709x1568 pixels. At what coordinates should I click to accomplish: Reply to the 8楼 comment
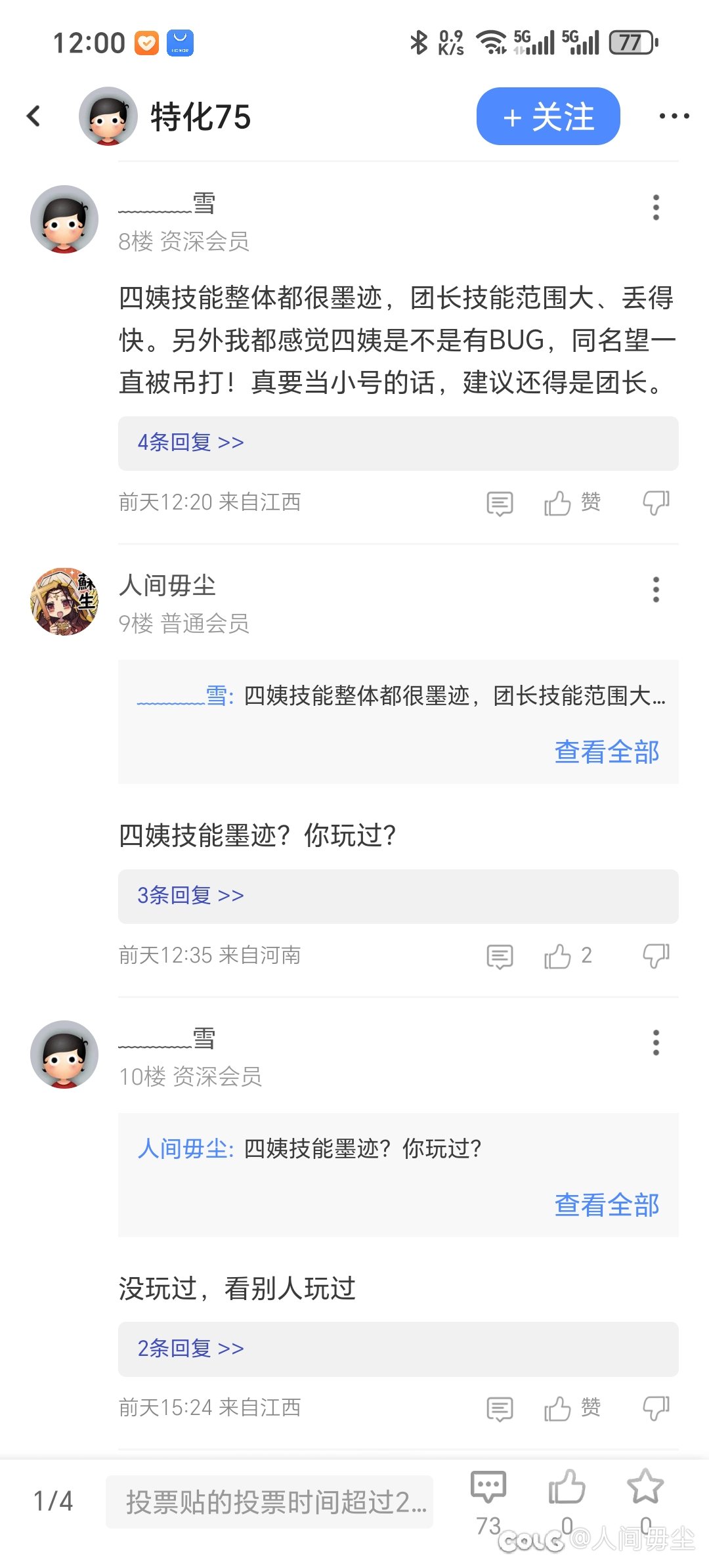[500, 503]
